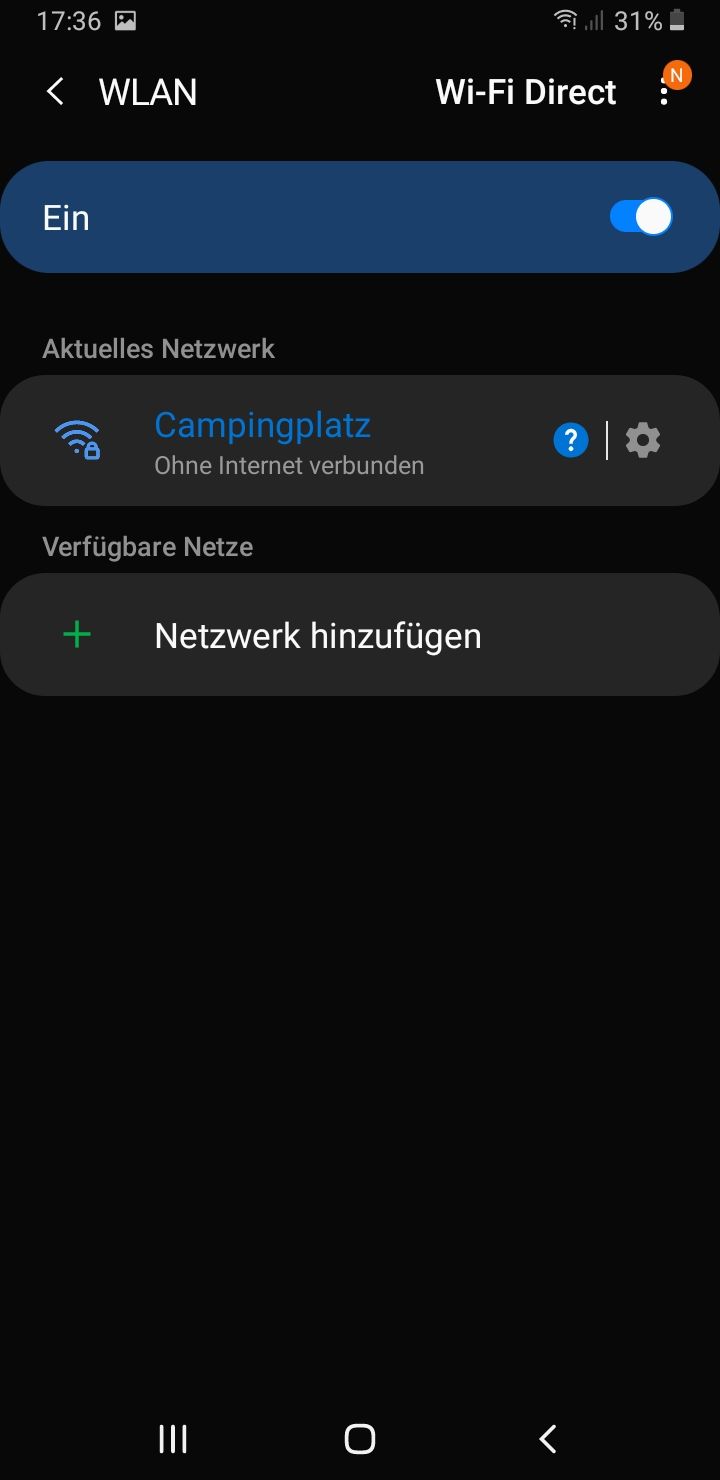Tap the battery indicator showing 31%
The height and width of the screenshot is (1480, 720).
click(x=637, y=19)
